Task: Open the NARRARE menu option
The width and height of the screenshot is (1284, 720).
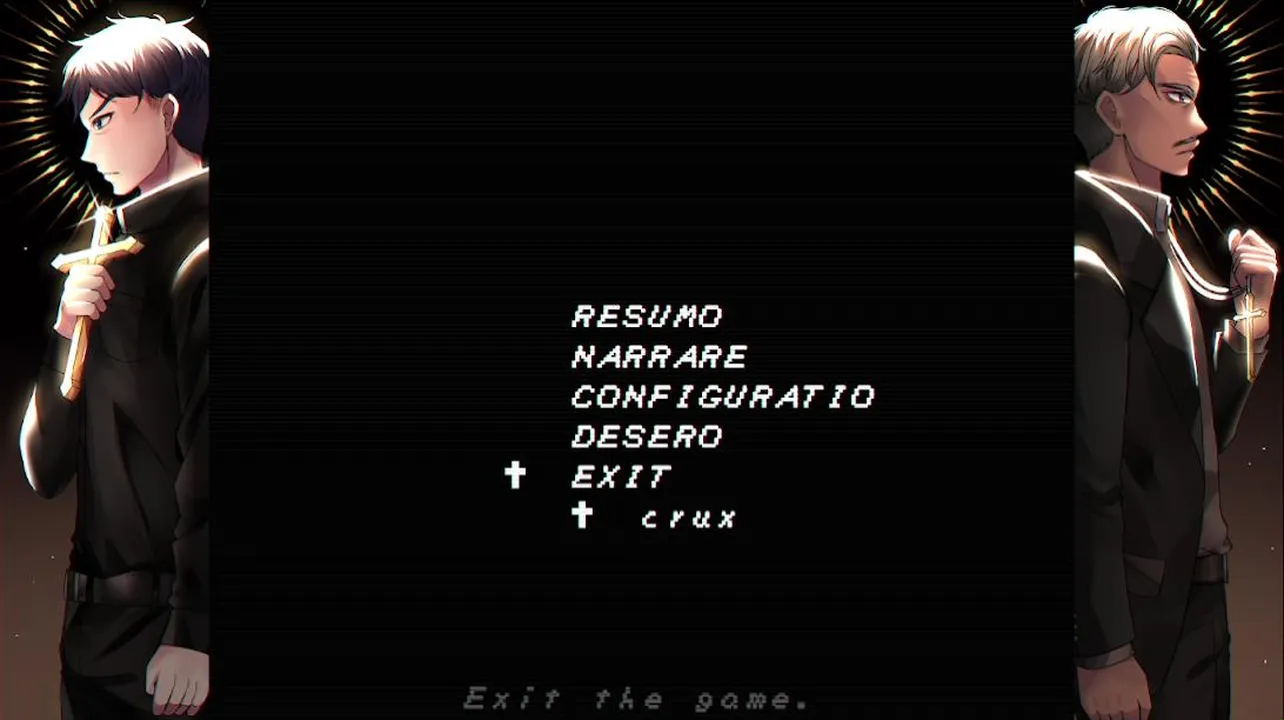Action: (659, 357)
